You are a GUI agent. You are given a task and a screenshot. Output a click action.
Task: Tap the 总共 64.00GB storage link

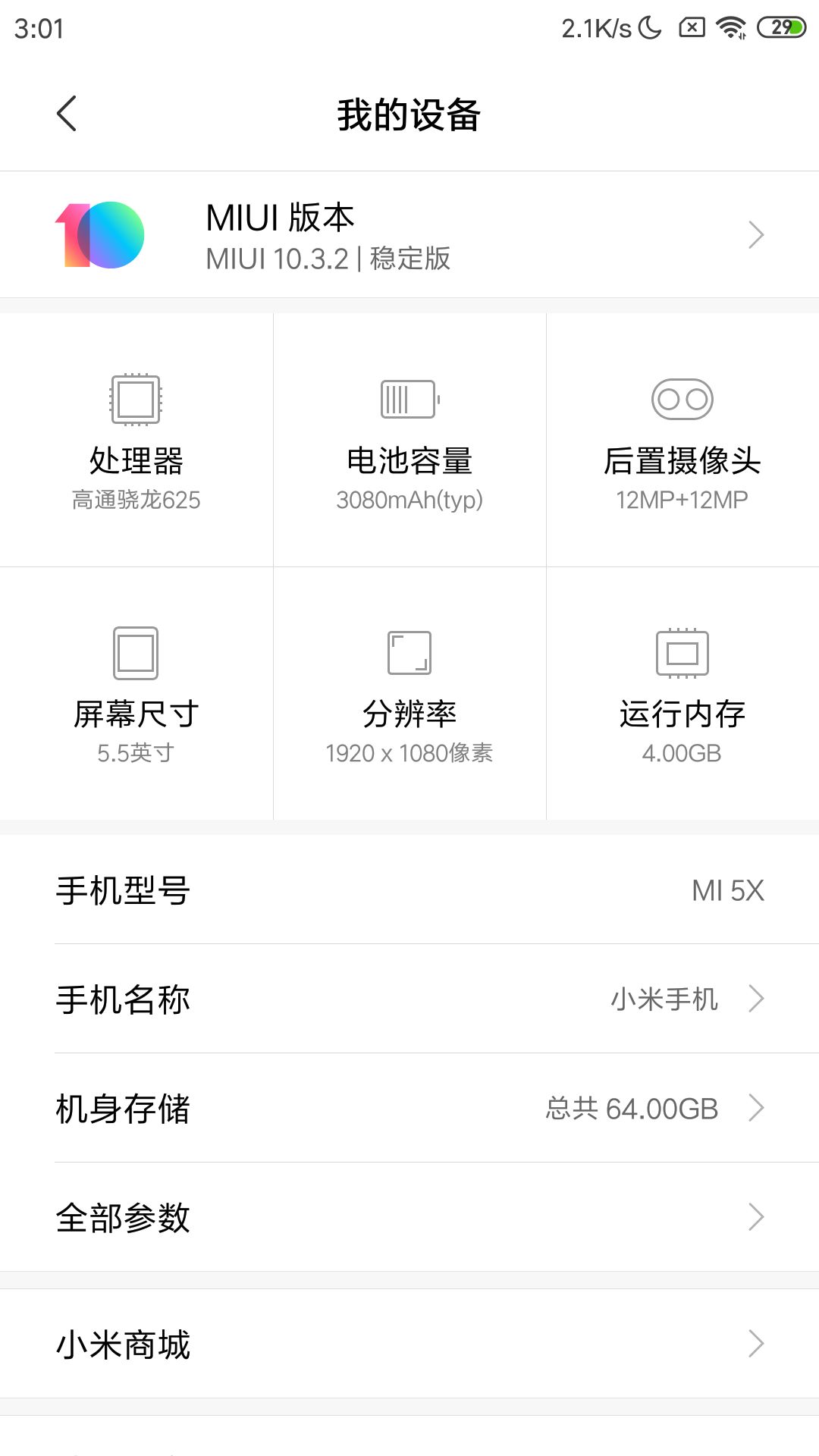632,1108
